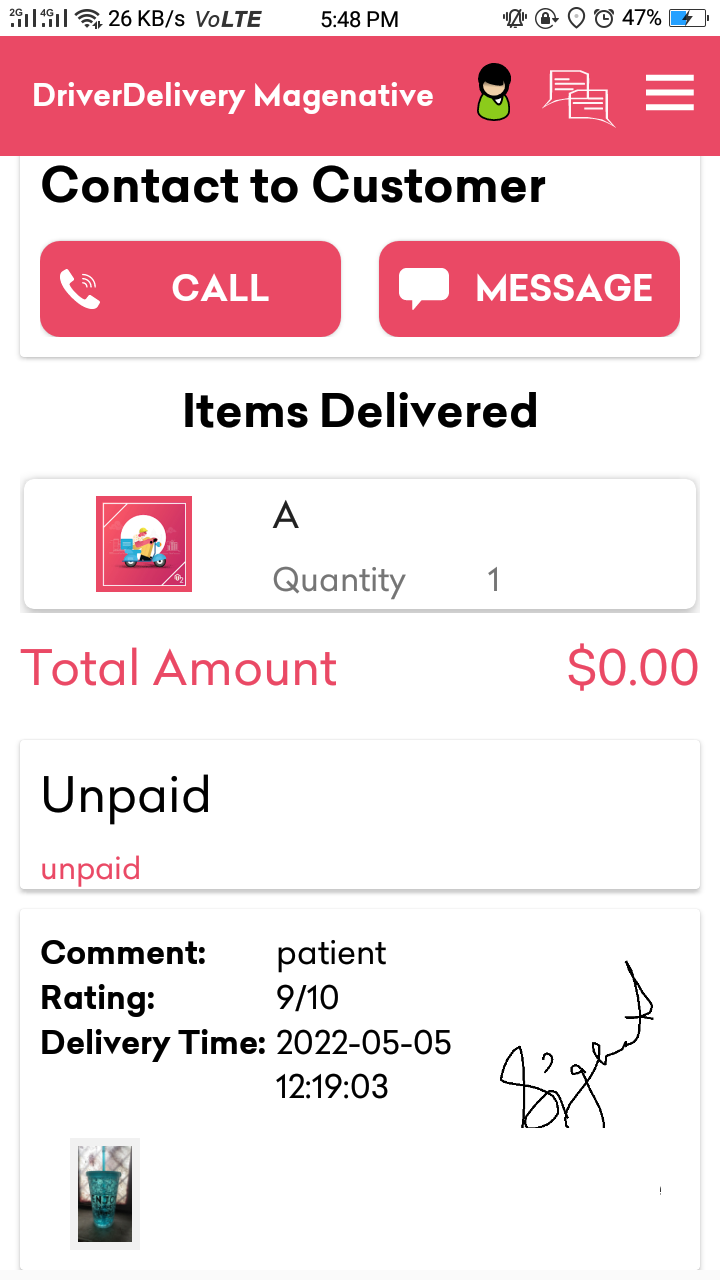Open delivered item A
The image size is (720, 1280).
[359, 544]
